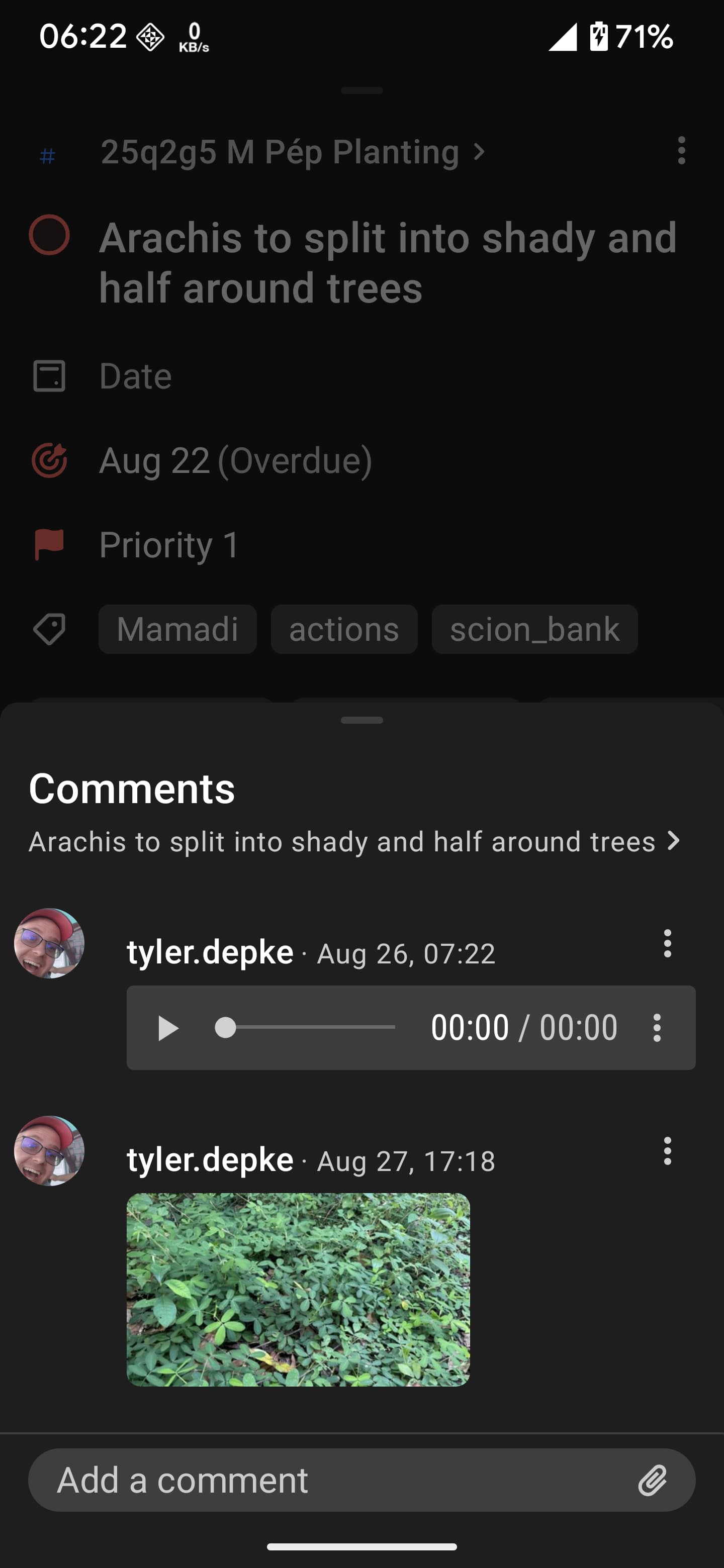Viewport: 724px width, 1568px height.
Task: Open options for the Aug 27 comment
Action: [667, 1151]
